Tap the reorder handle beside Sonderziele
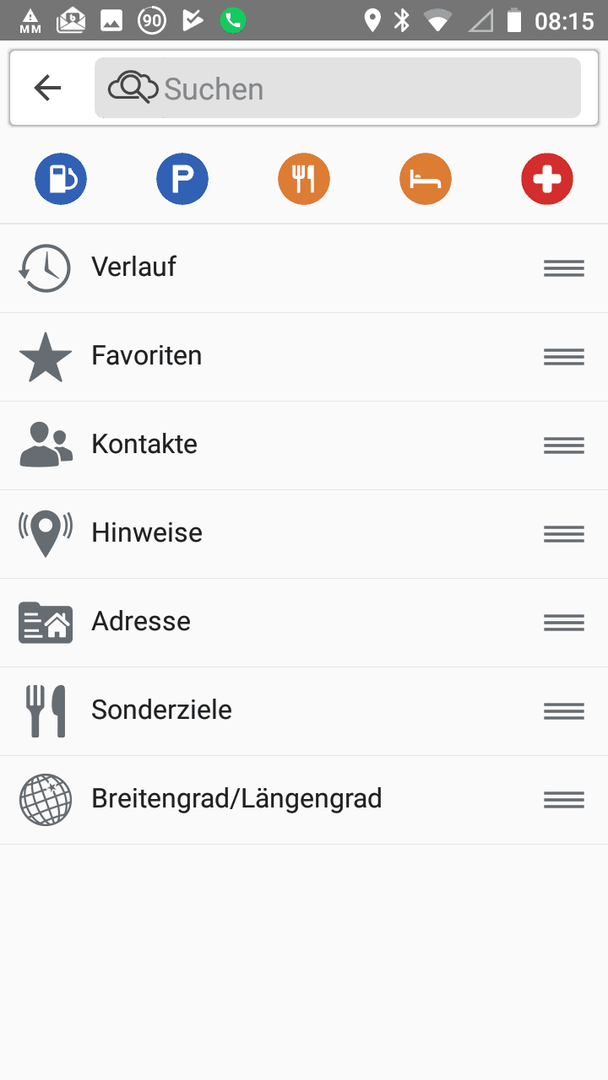The image size is (608, 1080). [564, 711]
